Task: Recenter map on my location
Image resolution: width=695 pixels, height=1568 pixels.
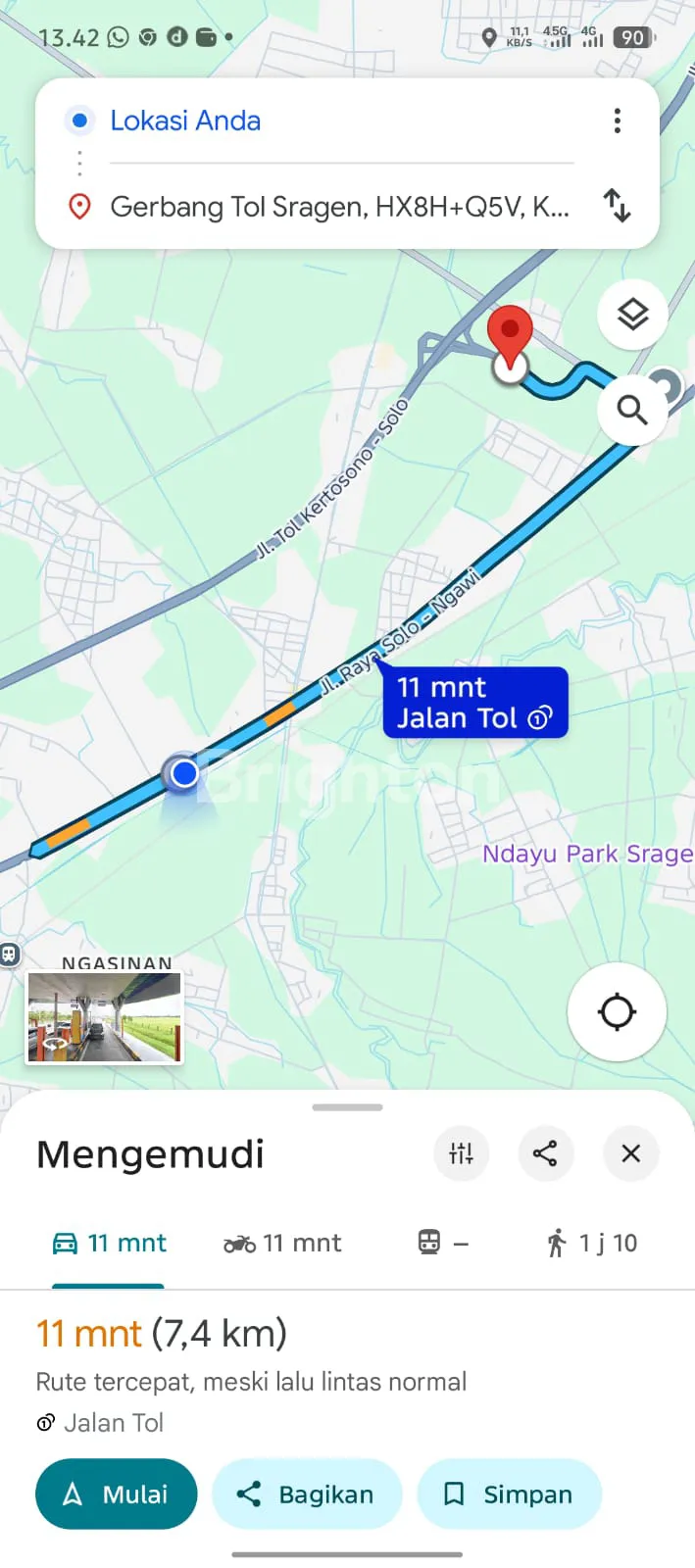Action: click(617, 1011)
